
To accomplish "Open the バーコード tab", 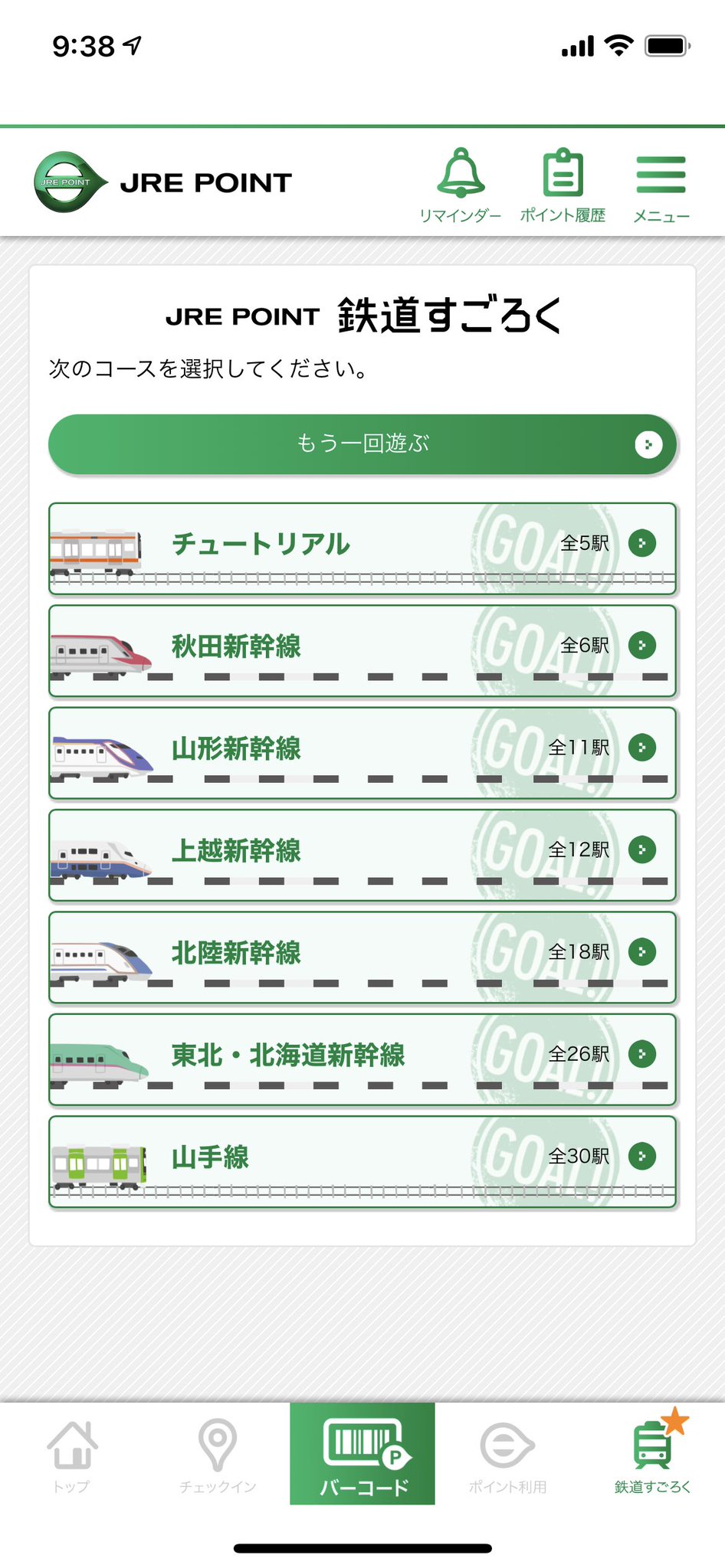I will (362, 1454).
